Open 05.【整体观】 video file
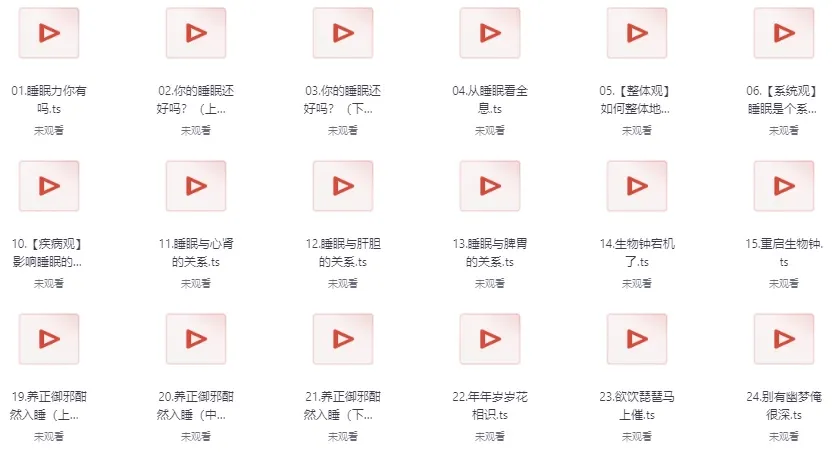 [x=636, y=33]
